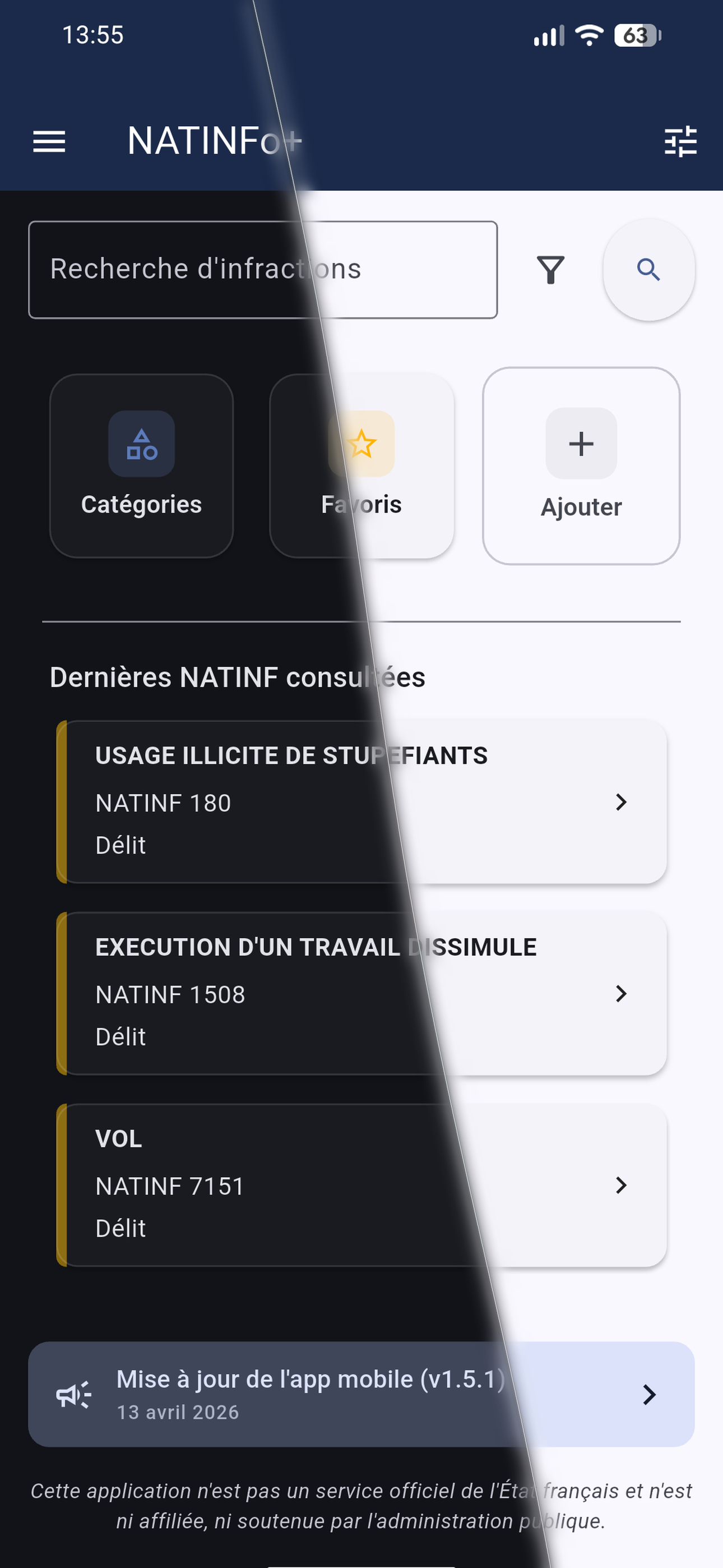View the app update v1.5.1 announcement
Screen dimensions: 723x1568
361,1394
